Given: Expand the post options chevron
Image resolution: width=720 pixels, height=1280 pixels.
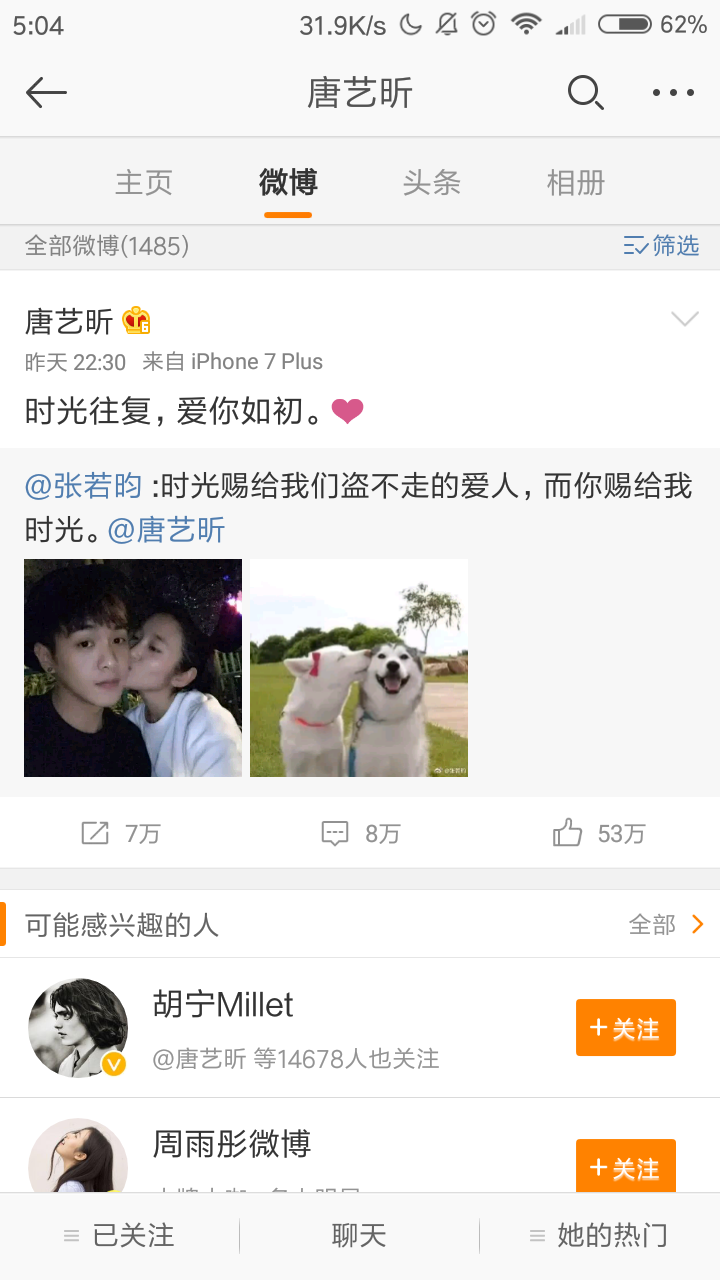Looking at the screenshot, I should (x=684, y=320).
